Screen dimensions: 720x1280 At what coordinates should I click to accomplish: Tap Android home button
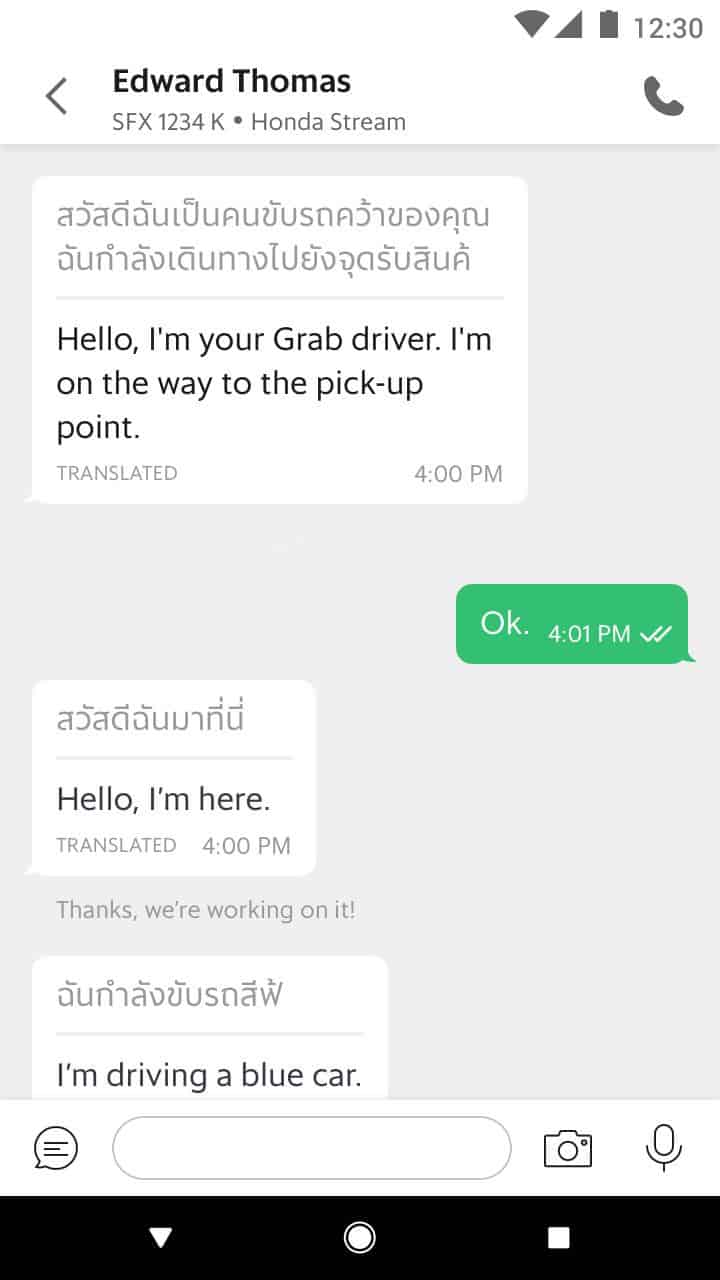tap(360, 1238)
